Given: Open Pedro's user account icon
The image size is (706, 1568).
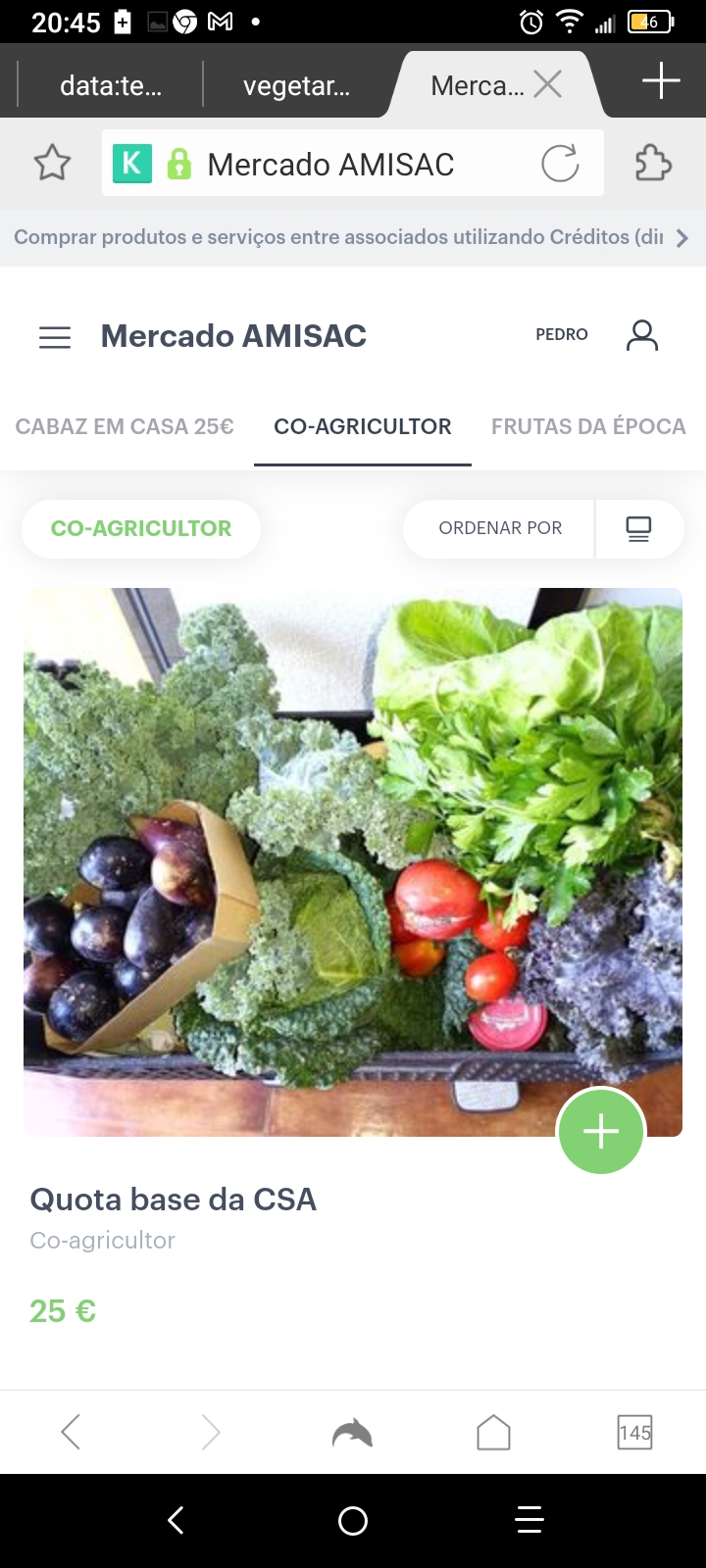Looking at the screenshot, I should pos(641,335).
